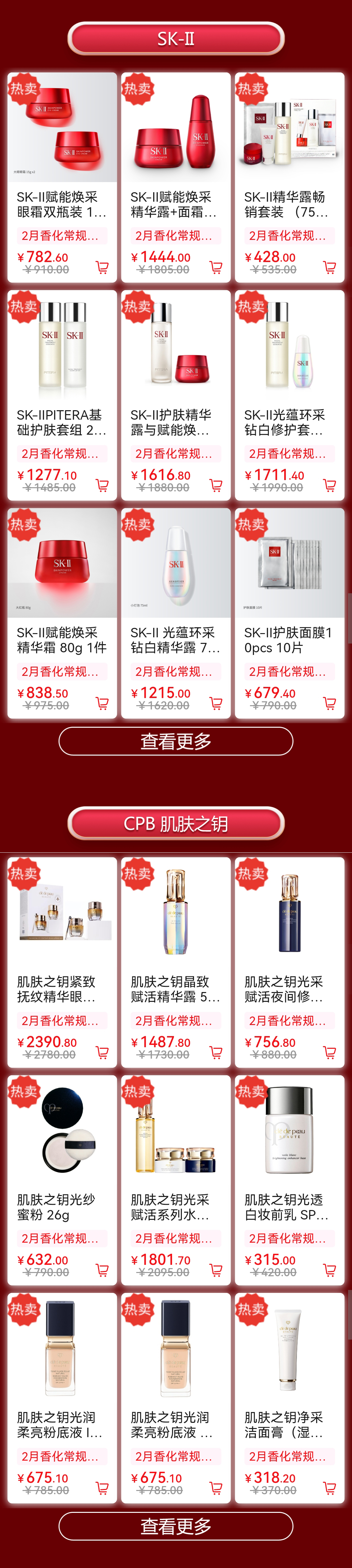Add 肌肤之钥光透白妆前乳 to cart
Screen dimensions: 352x1568
tap(330, 1270)
